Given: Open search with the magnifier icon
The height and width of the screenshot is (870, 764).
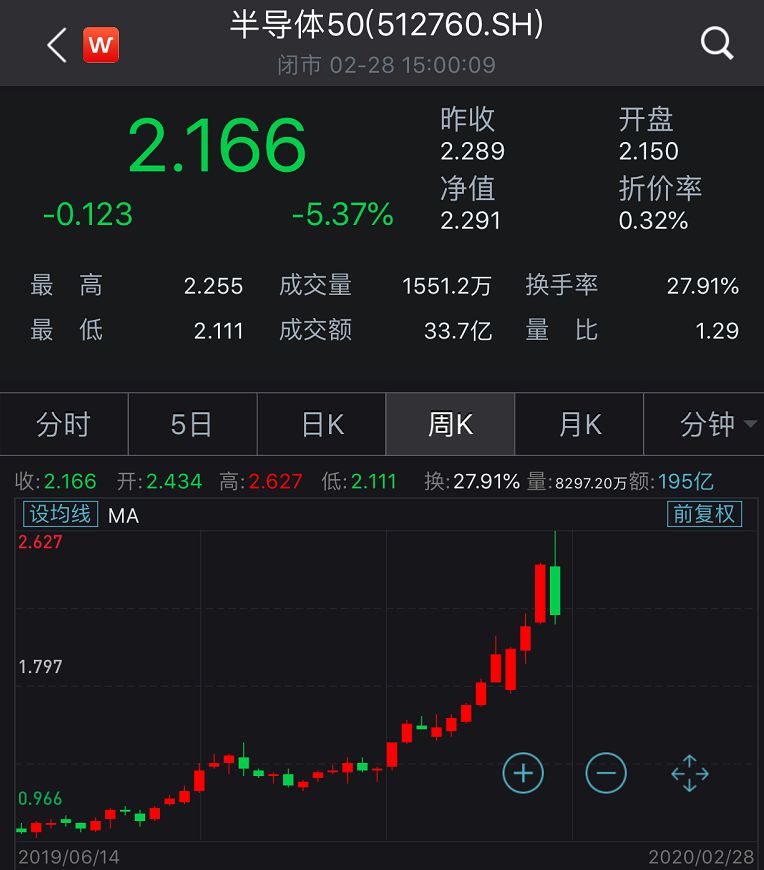Looking at the screenshot, I should point(716,44).
